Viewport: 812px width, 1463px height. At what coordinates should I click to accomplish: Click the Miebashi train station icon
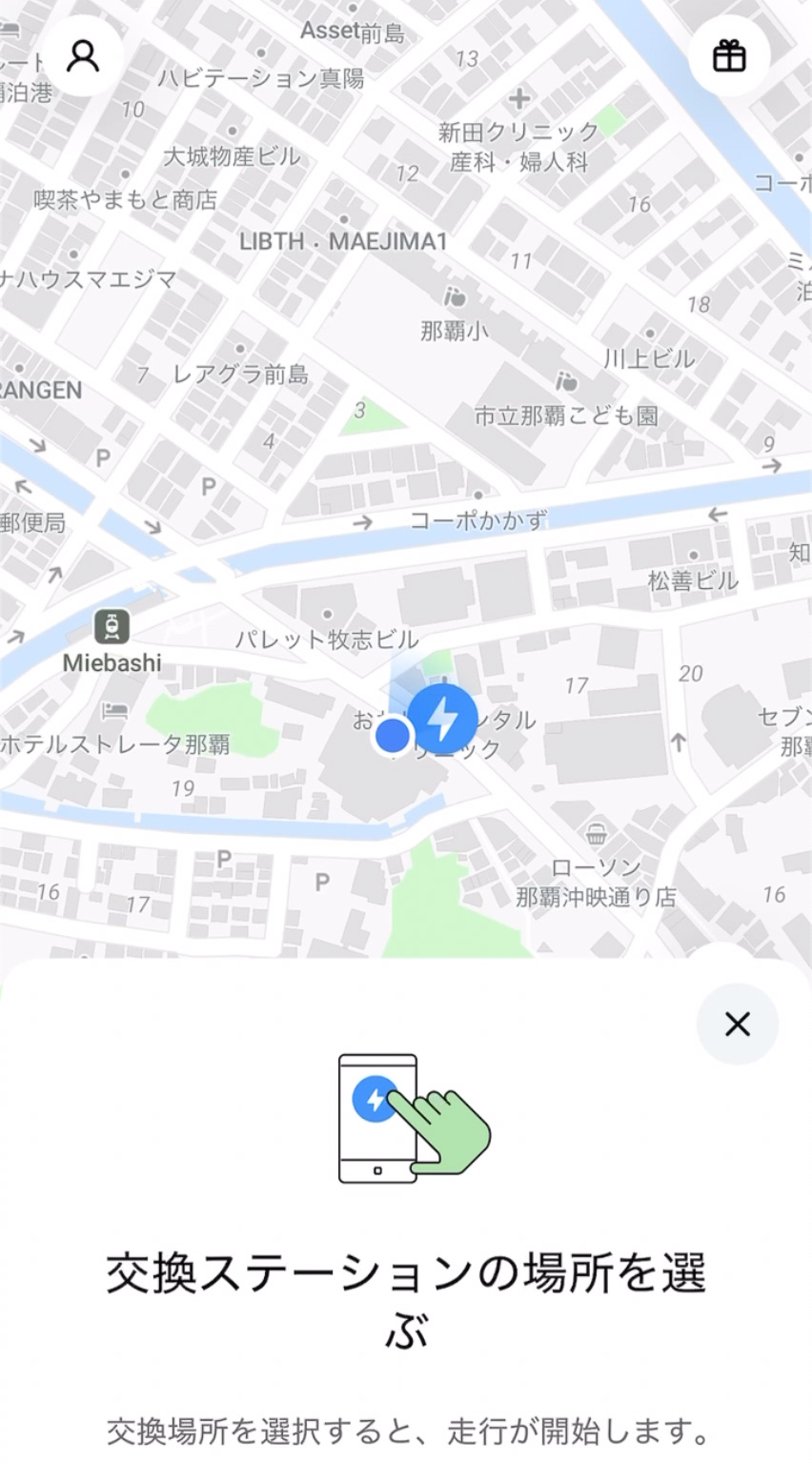(110, 626)
